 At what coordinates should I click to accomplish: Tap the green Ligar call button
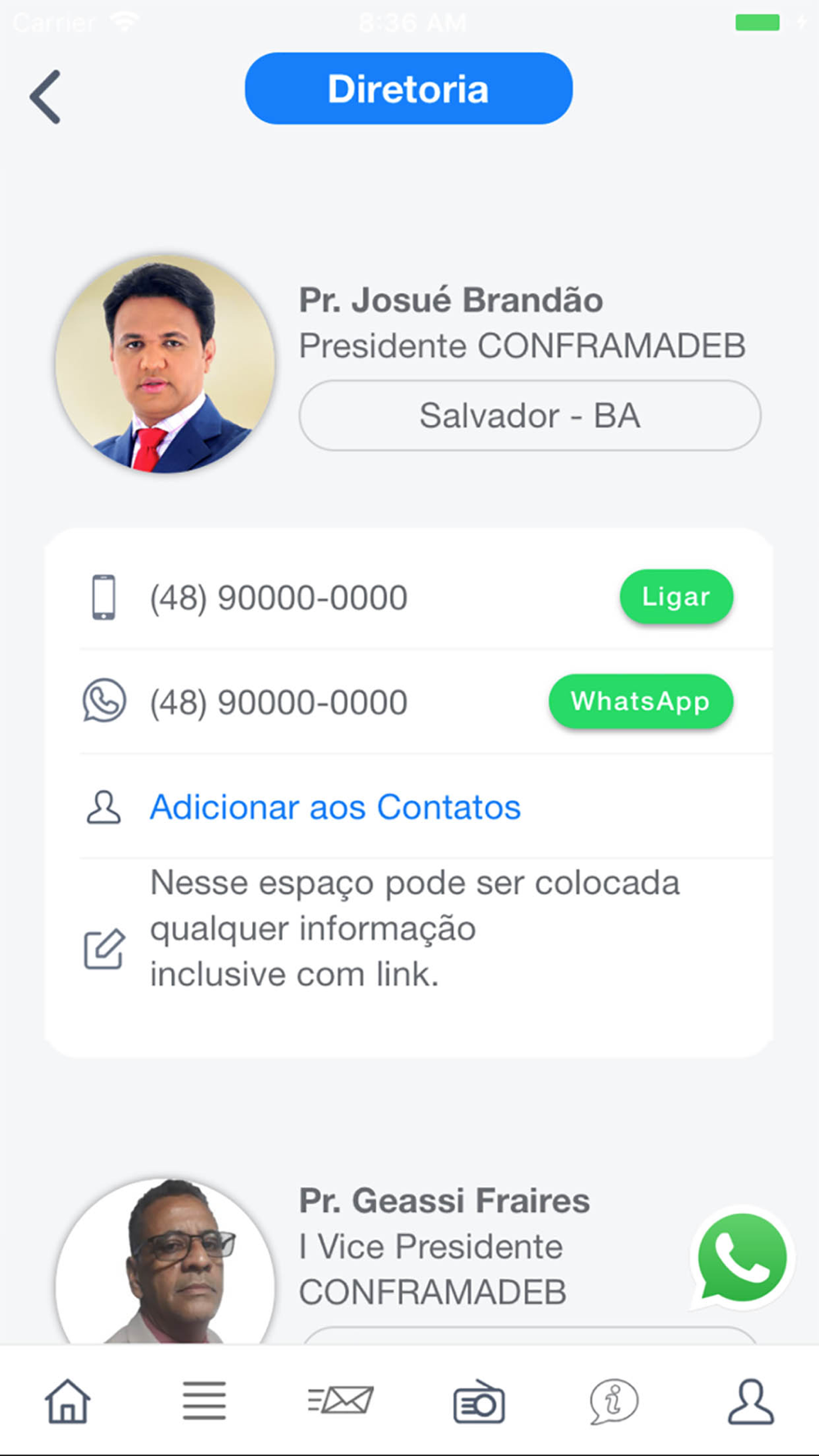click(x=676, y=597)
